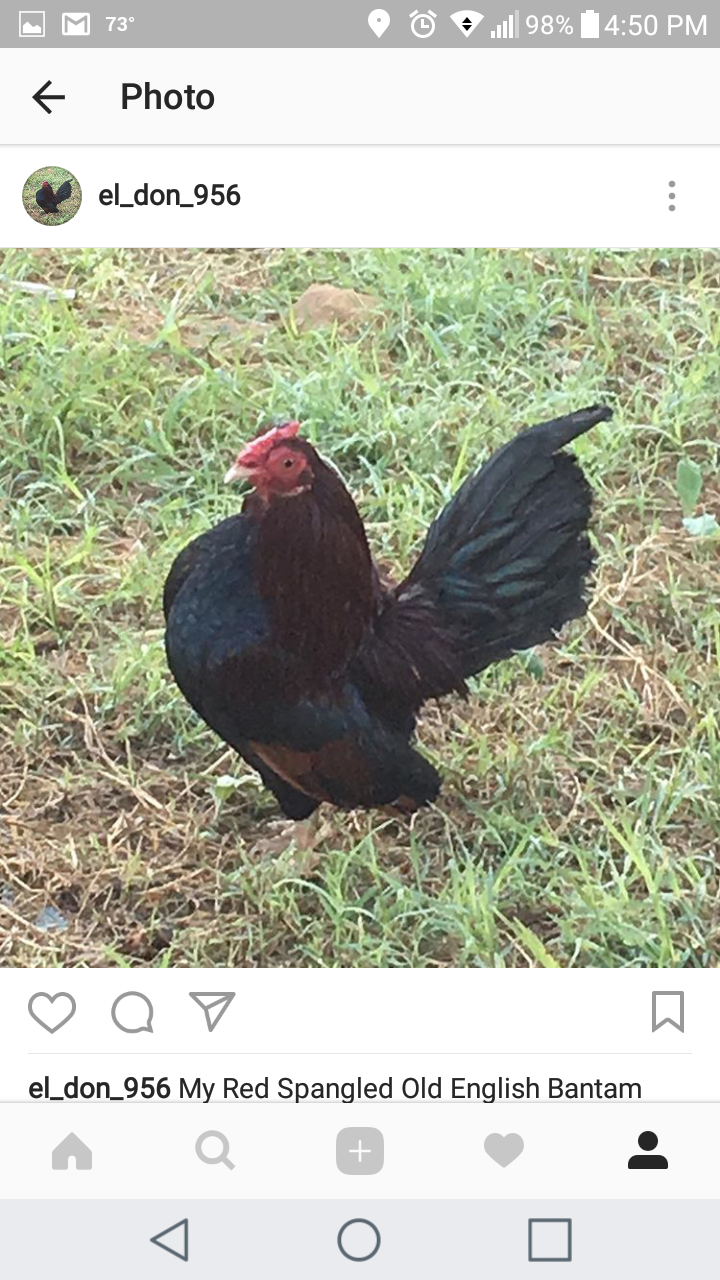Bookmark this rooster post
Viewport: 720px width, 1280px height.
coord(668,1012)
